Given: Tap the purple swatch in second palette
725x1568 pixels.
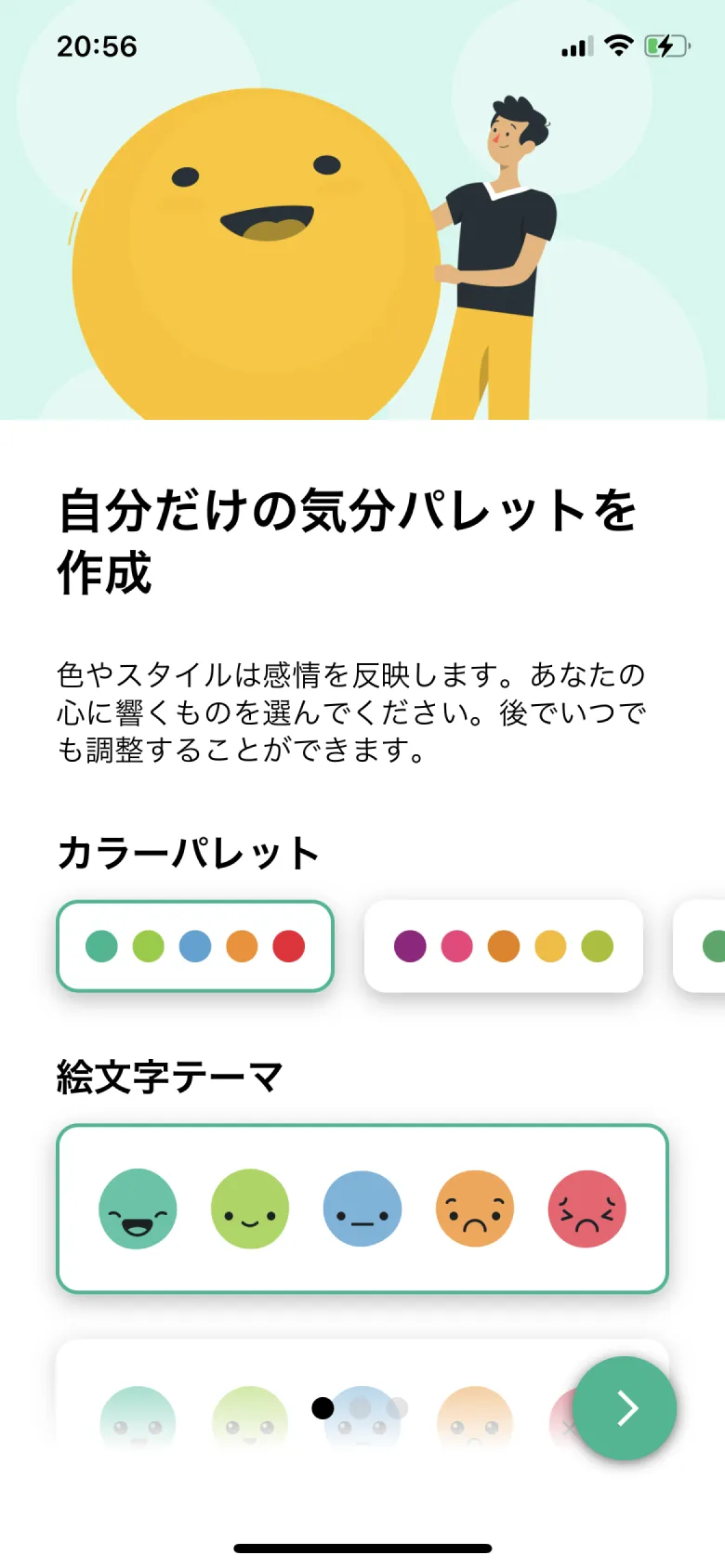Looking at the screenshot, I should pos(409,947).
